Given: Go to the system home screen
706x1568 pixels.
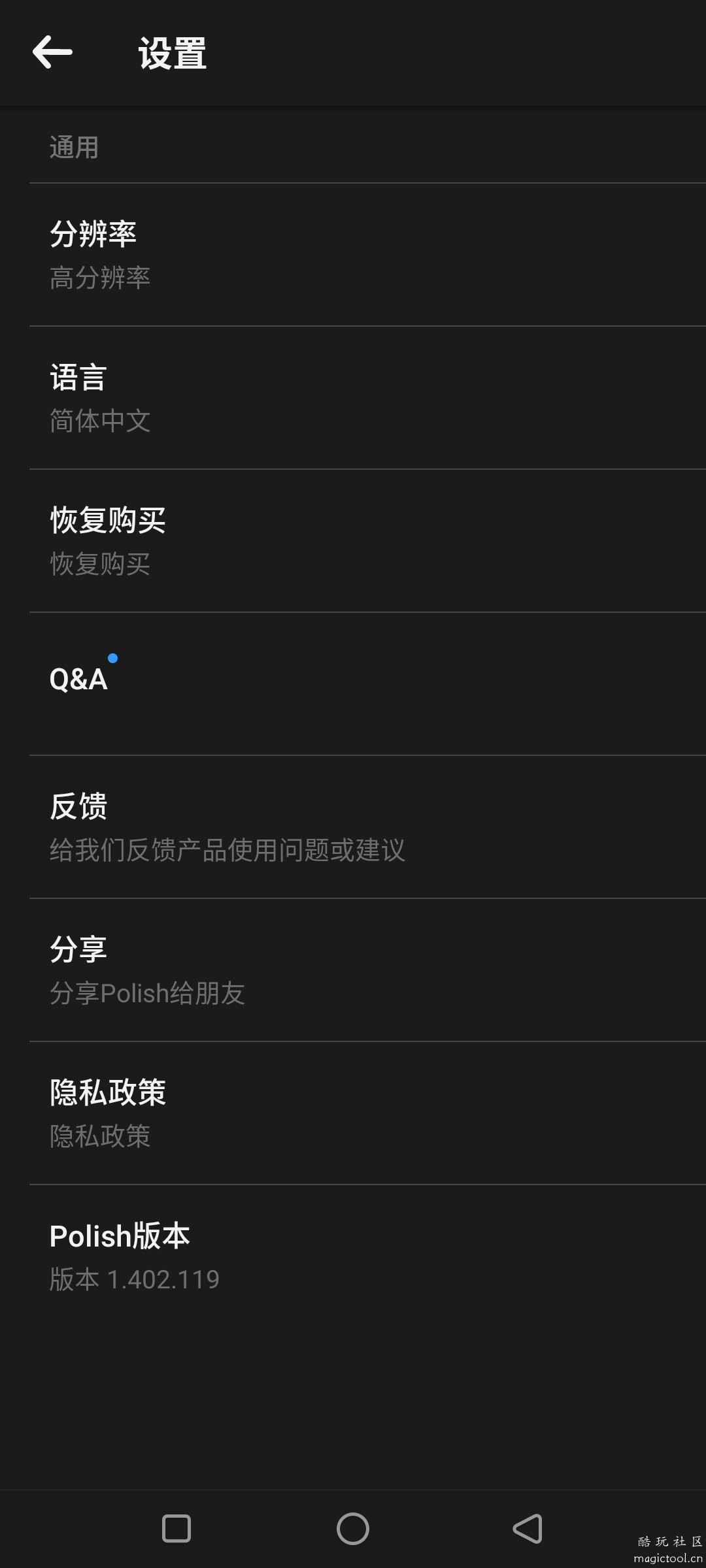Looking at the screenshot, I should (353, 1529).
